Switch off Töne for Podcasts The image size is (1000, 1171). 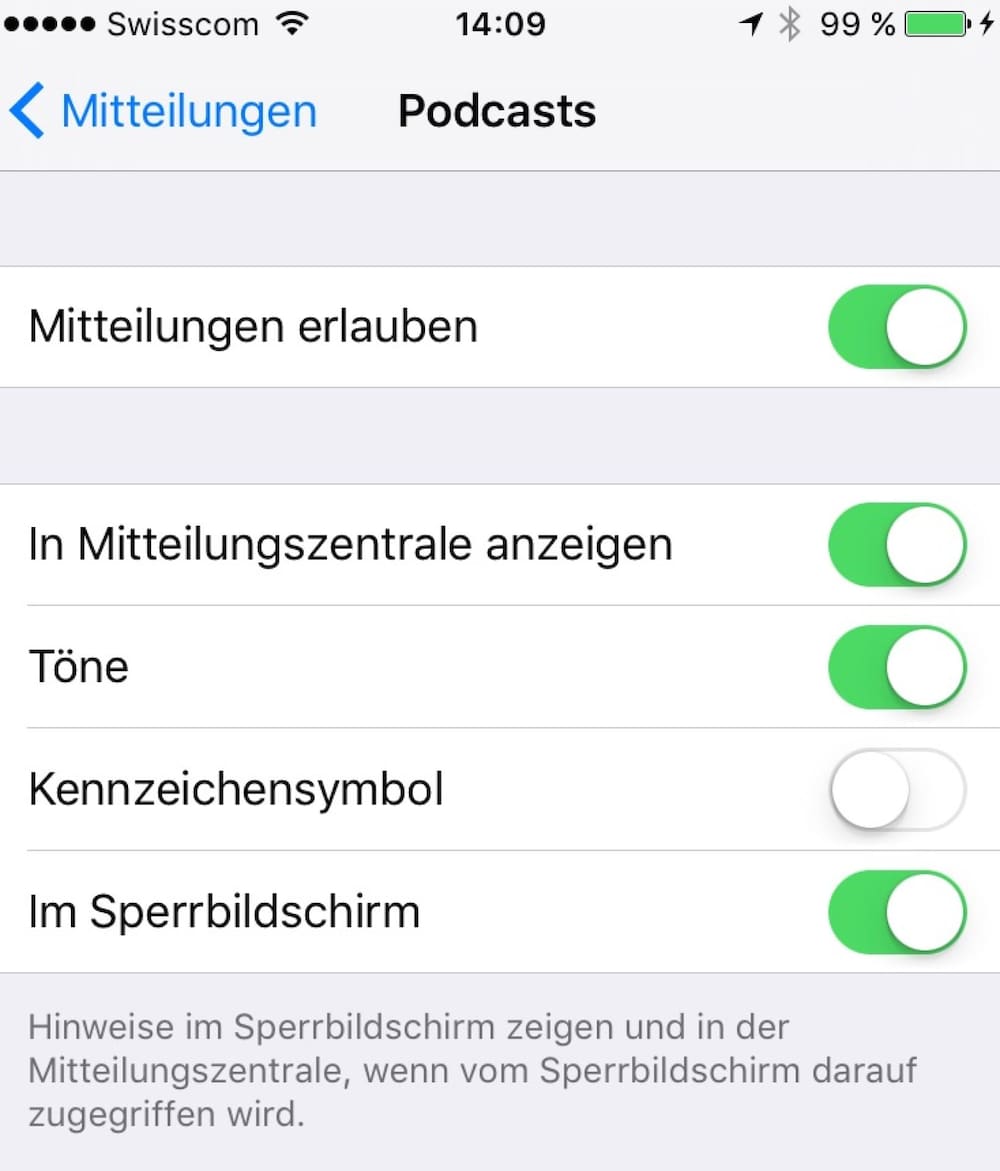click(897, 667)
